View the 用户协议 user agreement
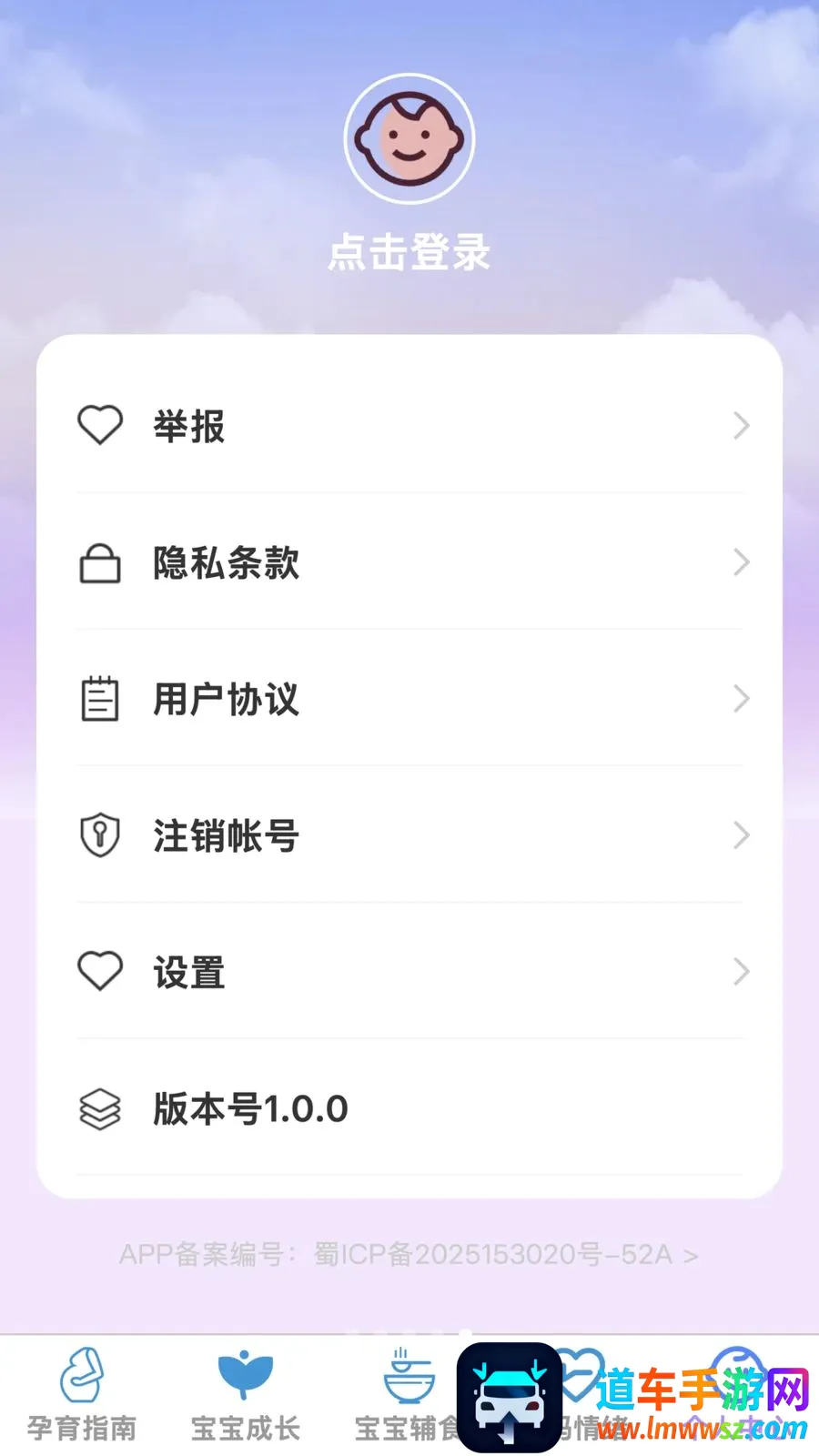The height and width of the screenshot is (1456, 819). 409,699
